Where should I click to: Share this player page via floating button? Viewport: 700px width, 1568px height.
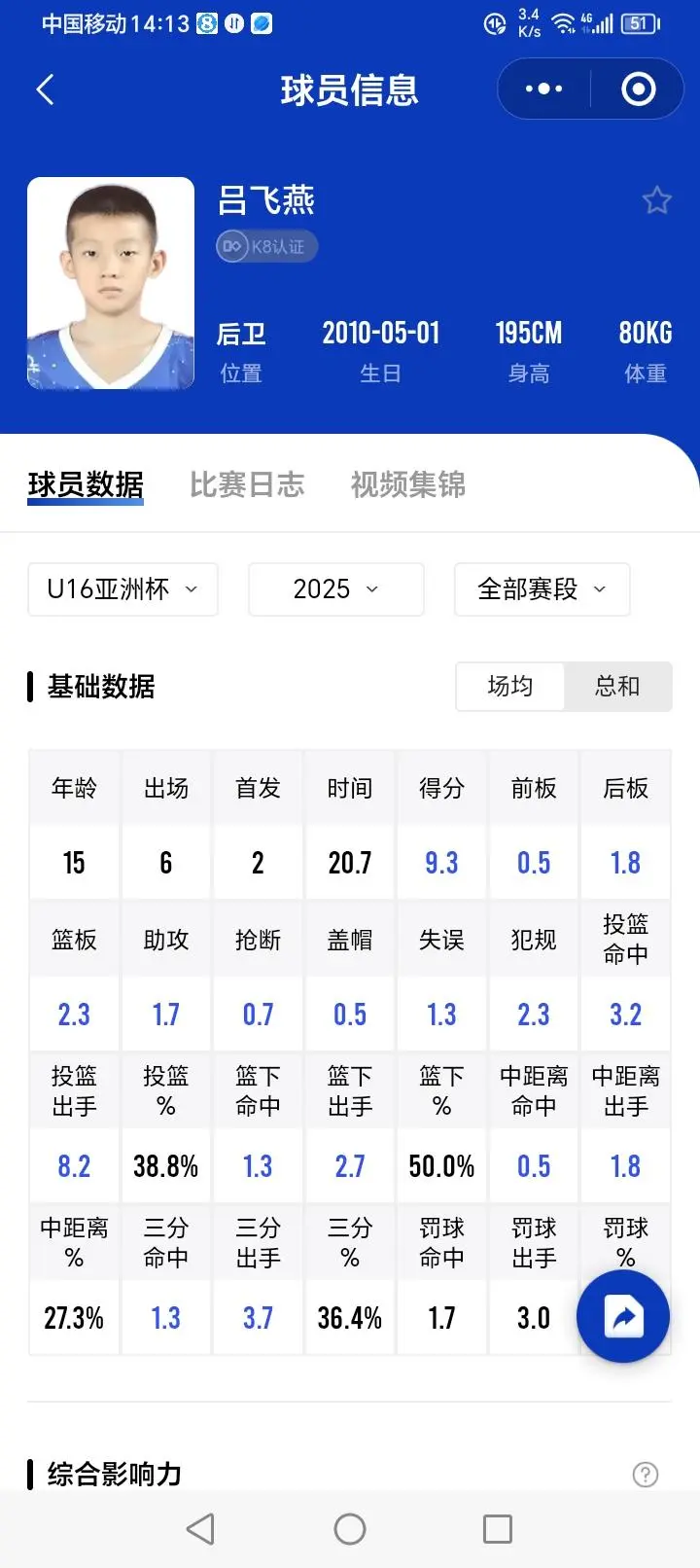tap(623, 1317)
